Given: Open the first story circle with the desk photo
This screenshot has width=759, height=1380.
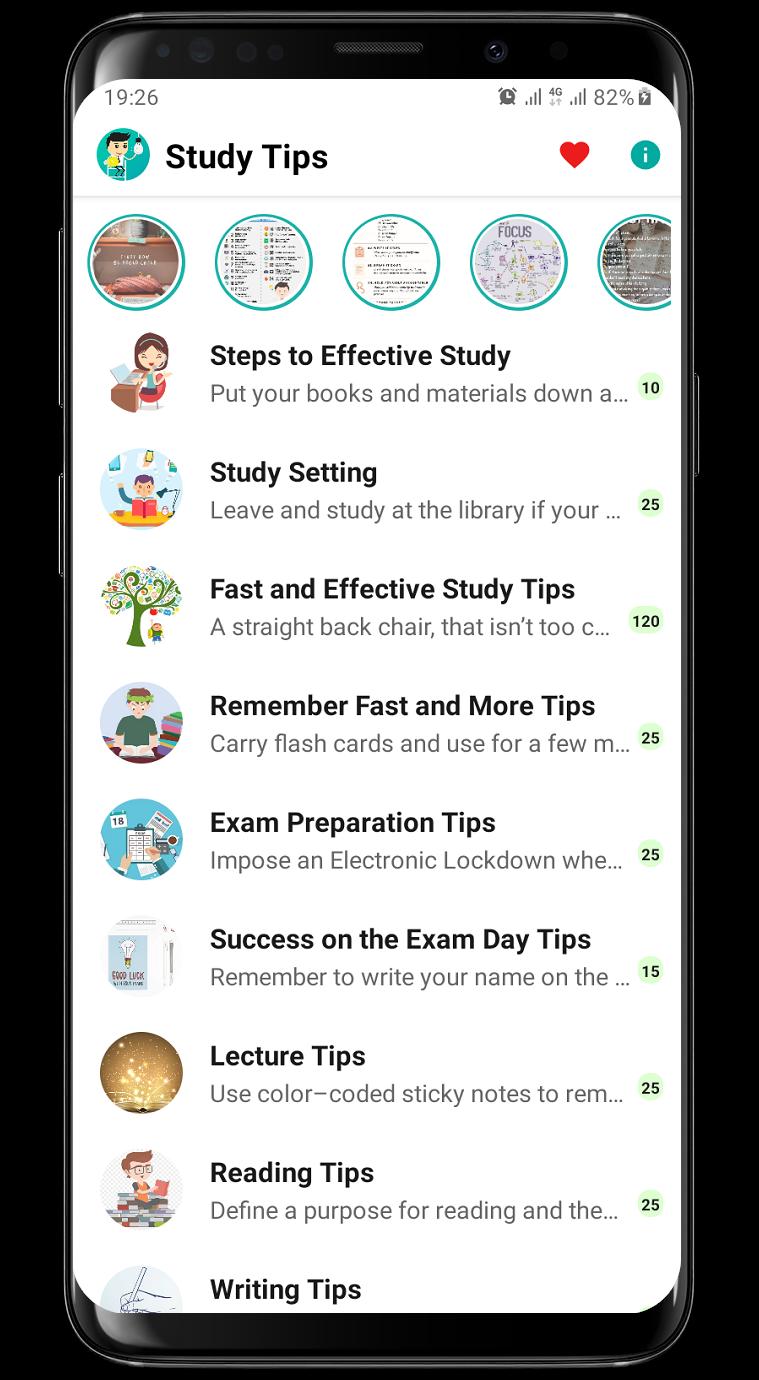Looking at the screenshot, I should click(x=136, y=263).
